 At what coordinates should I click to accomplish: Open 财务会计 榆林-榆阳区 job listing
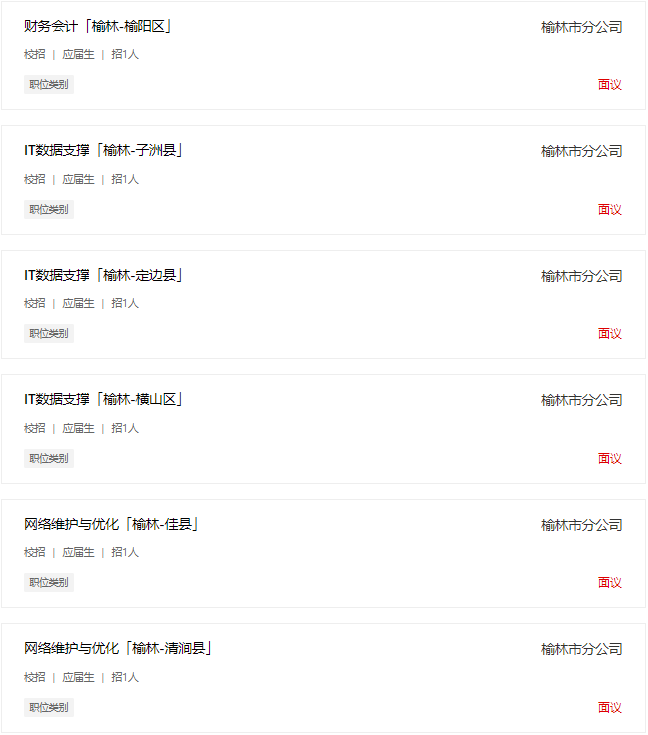pyautogui.click(x=98, y=27)
